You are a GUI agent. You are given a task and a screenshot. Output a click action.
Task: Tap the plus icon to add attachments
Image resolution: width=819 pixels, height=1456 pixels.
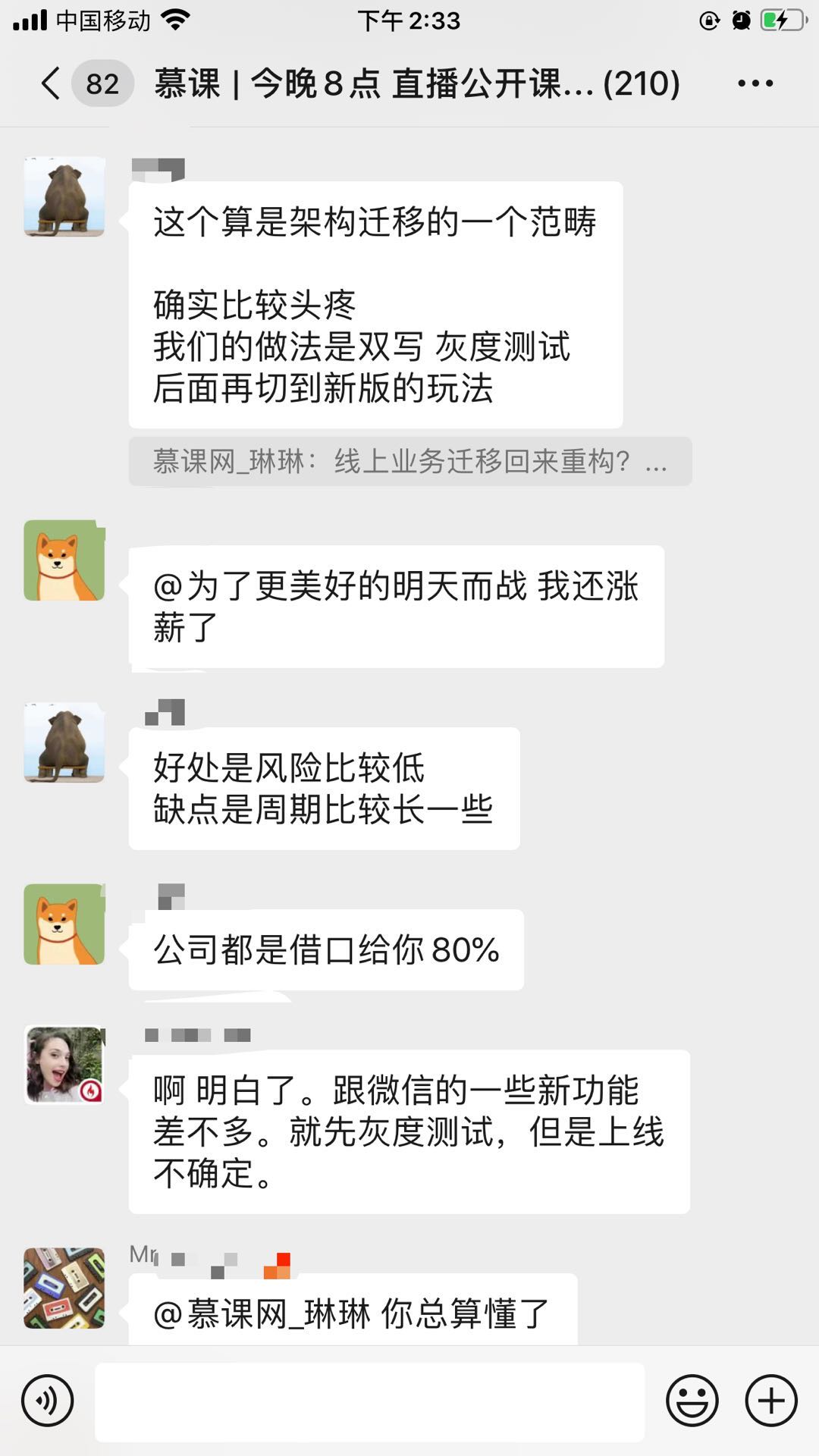tap(770, 1400)
